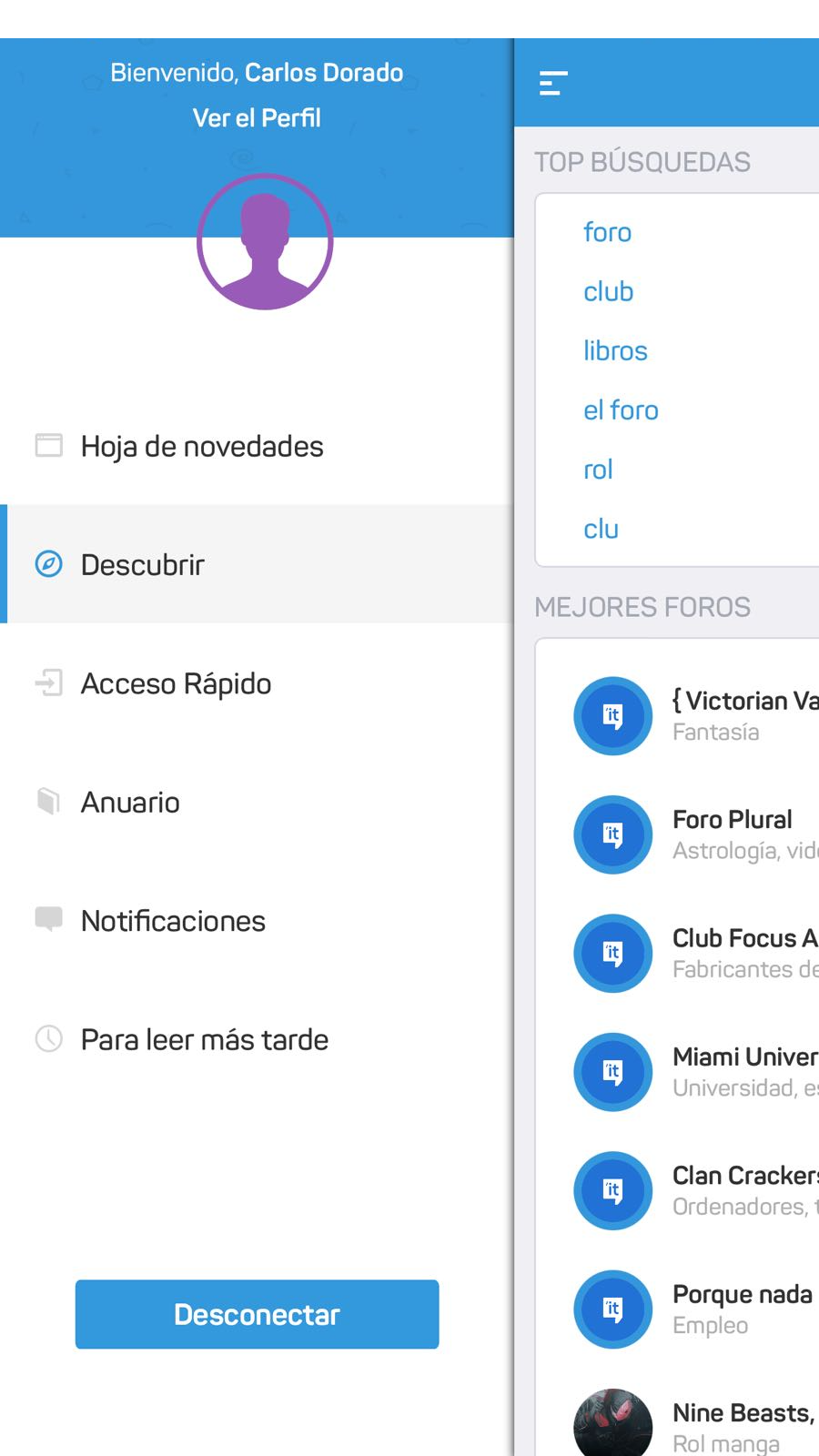Open the Anuario section
Screen dimensions: 819x1456
(x=130, y=803)
